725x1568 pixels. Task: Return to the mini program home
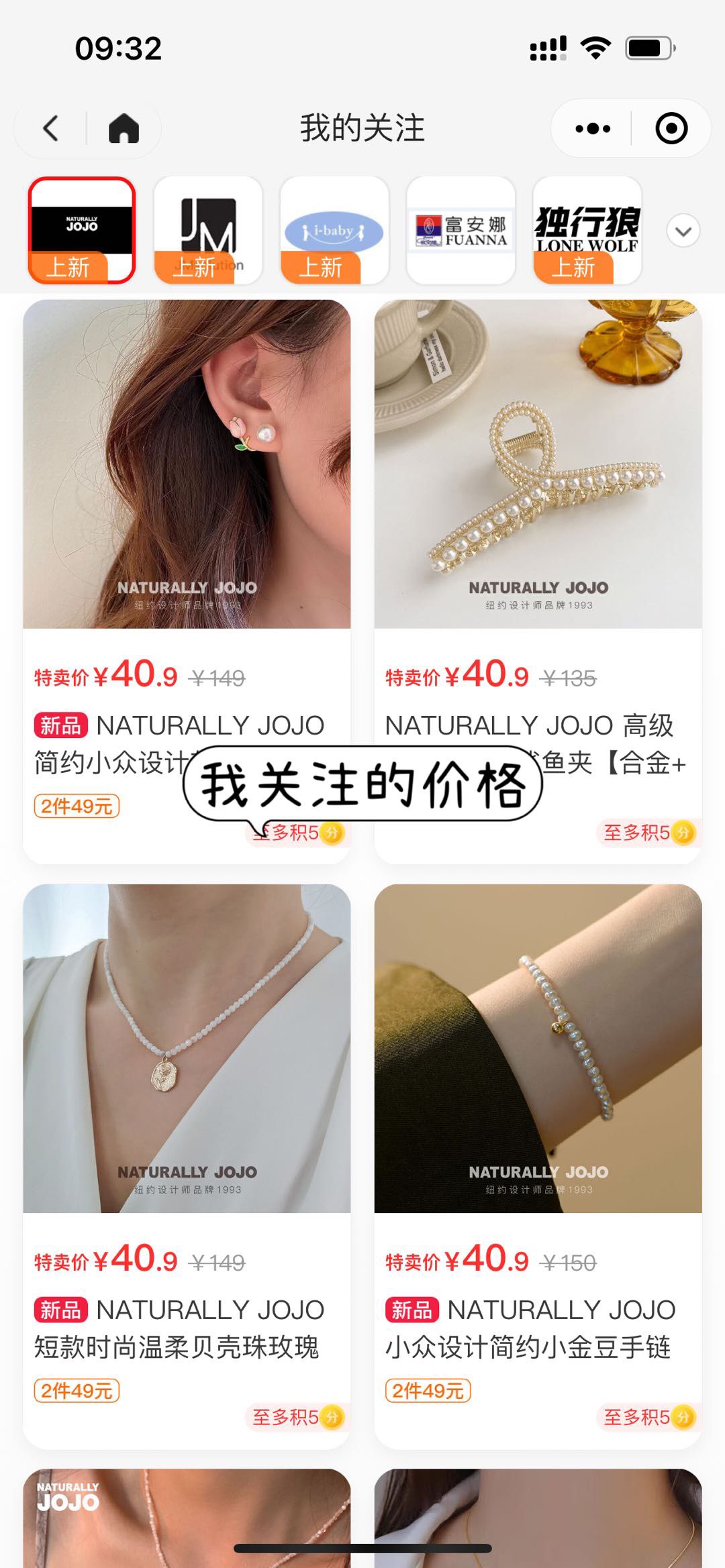coord(124,128)
